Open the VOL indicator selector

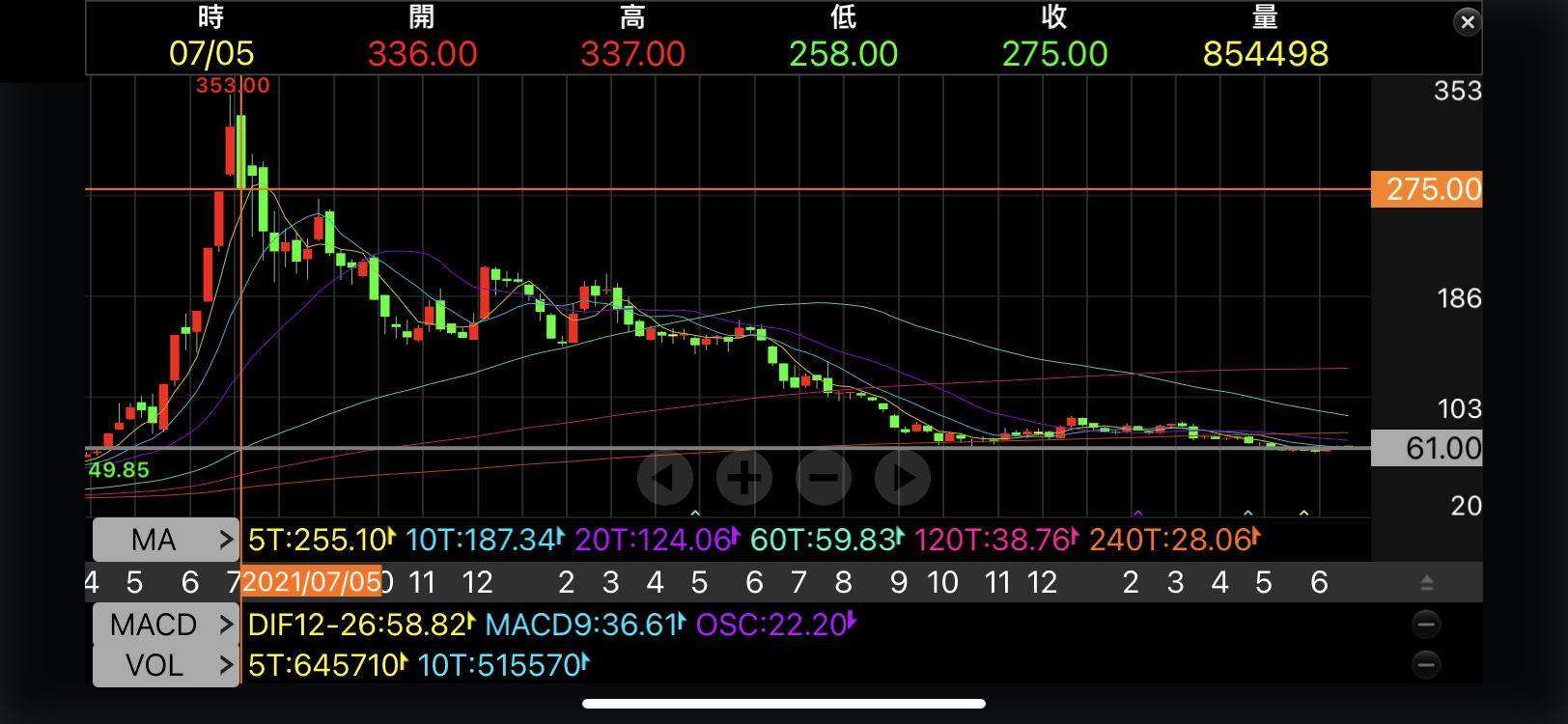click(x=166, y=665)
